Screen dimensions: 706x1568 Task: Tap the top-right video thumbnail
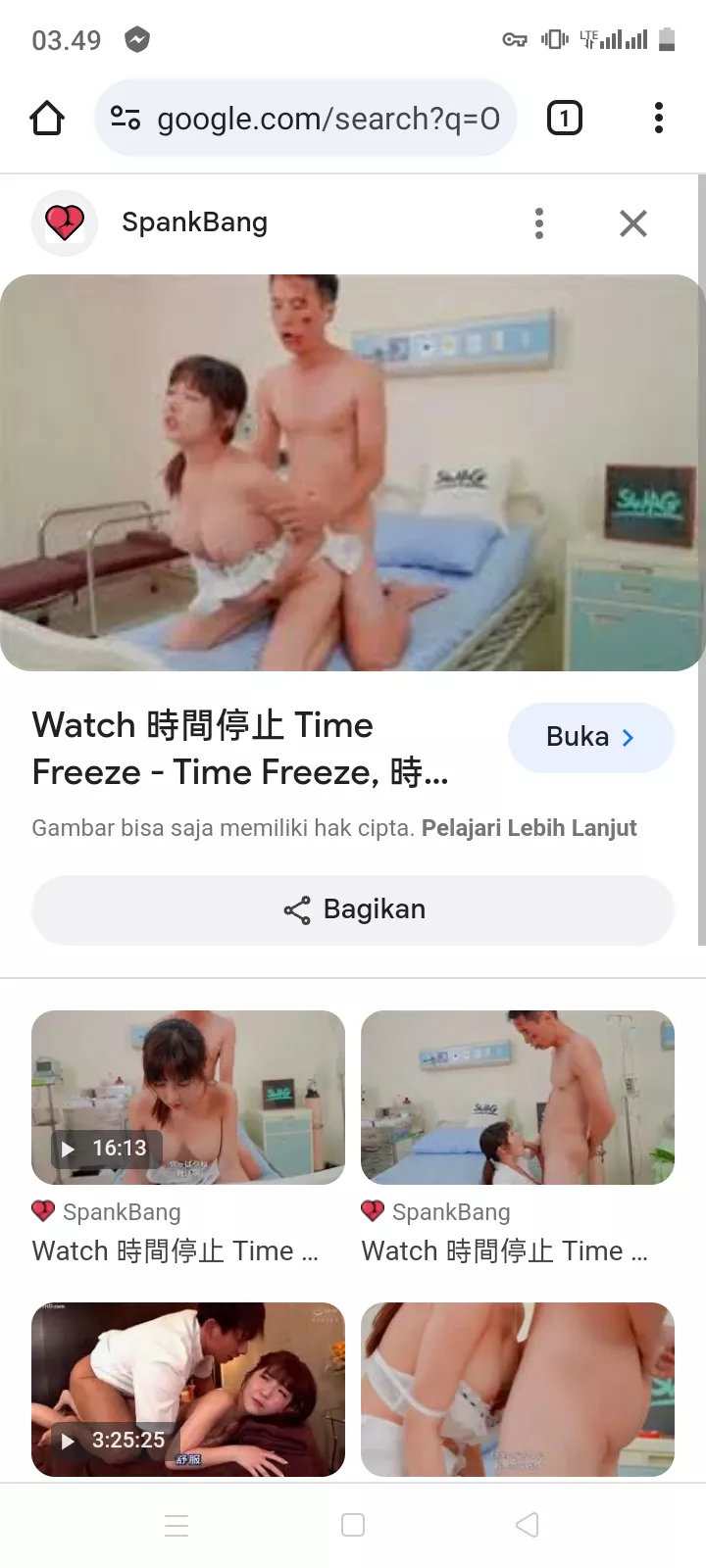(518, 1098)
